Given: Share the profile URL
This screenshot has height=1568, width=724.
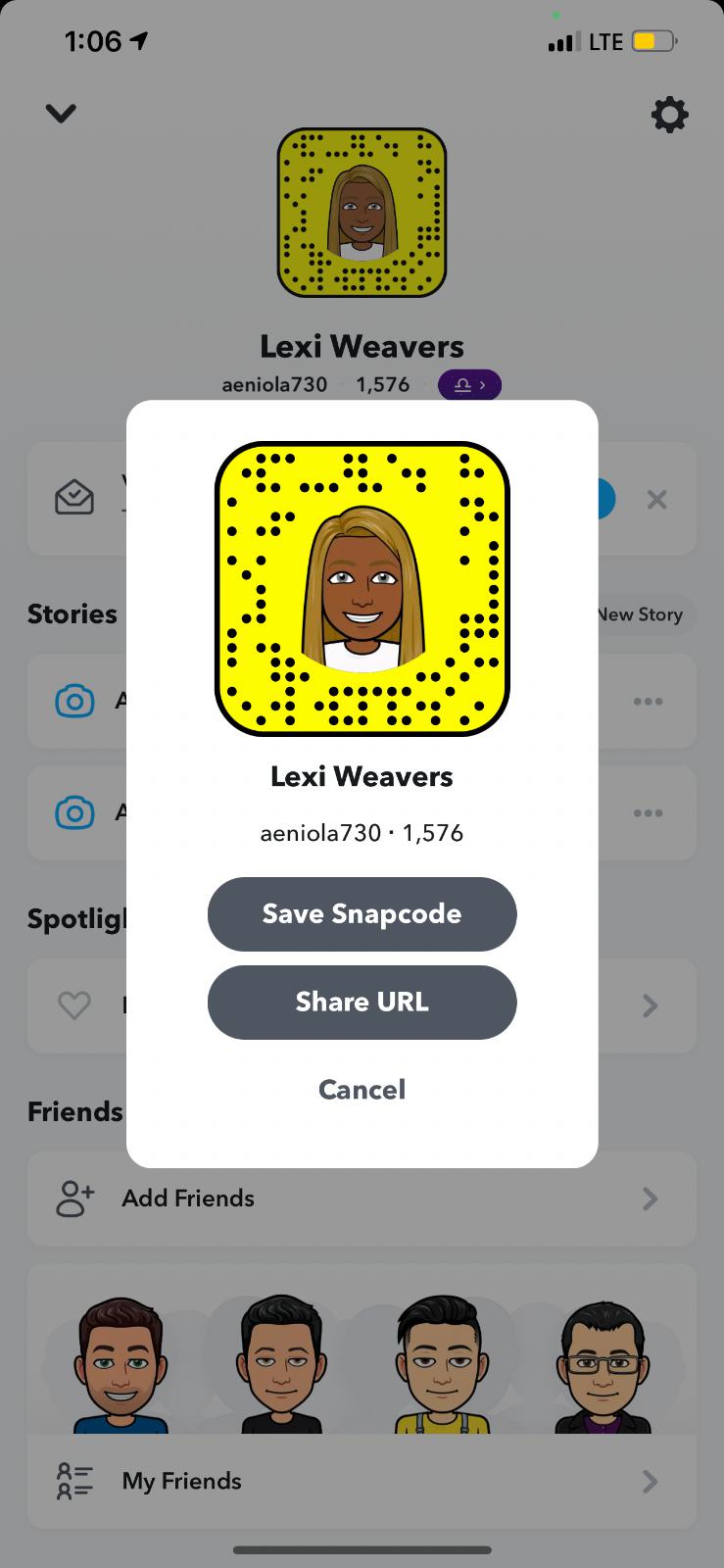Looking at the screenshot, I should [x=362, y=1002].
